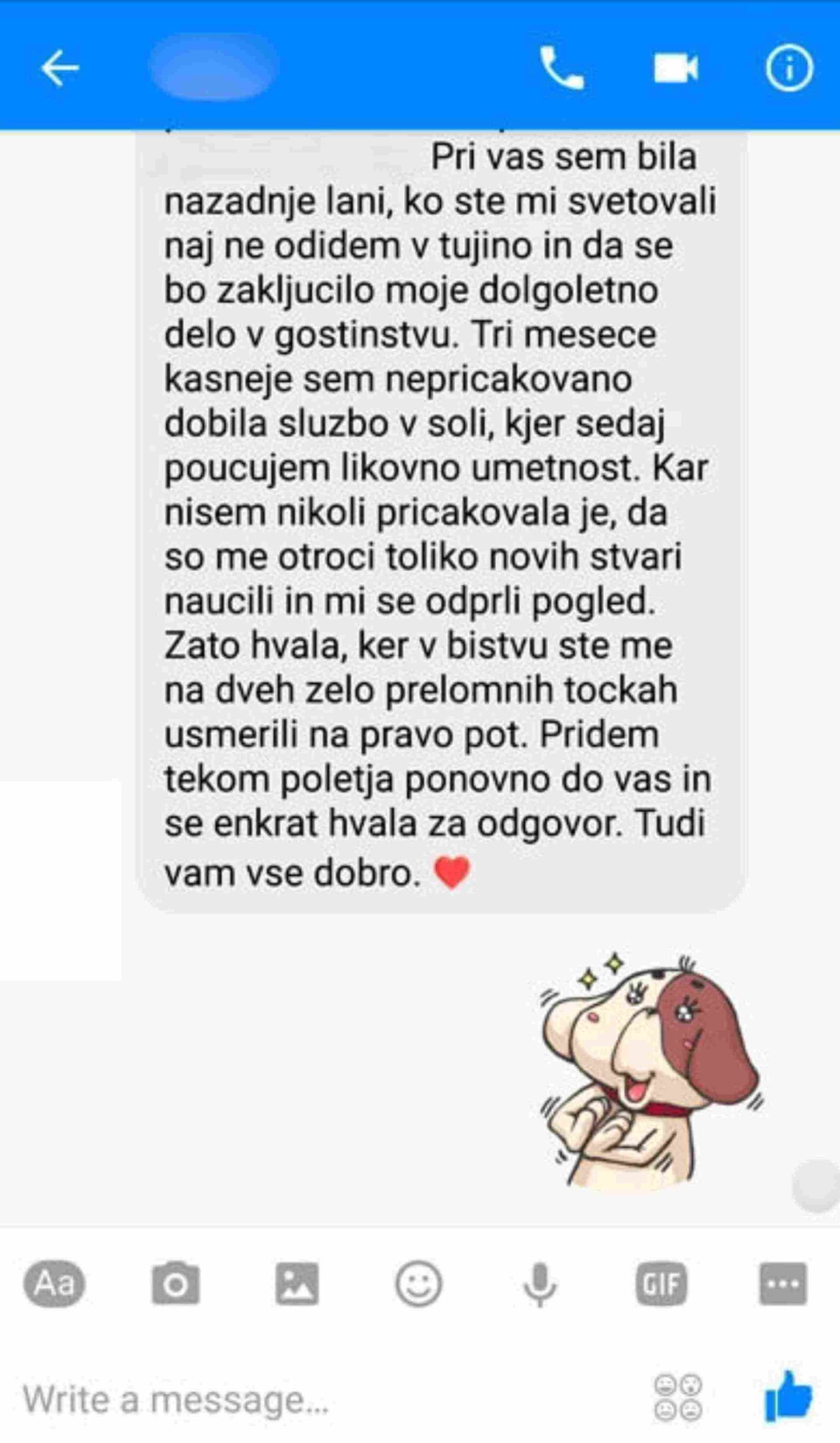Open conversation info
840x1443 pixels.
(789, 69)
